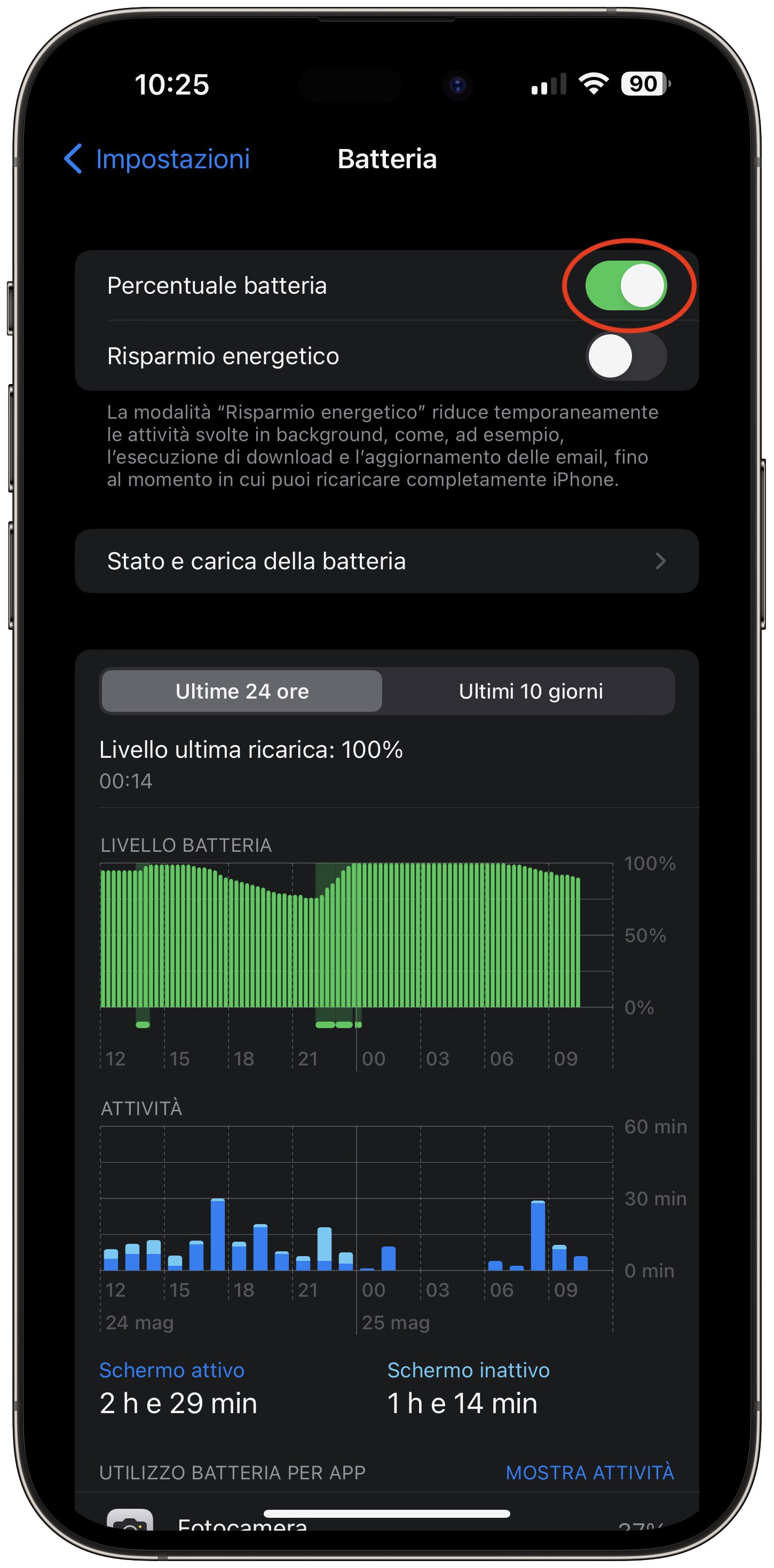Disable the Percentuale batteria switch
This screenshot has width=774, height=1568.
[626, 286]
